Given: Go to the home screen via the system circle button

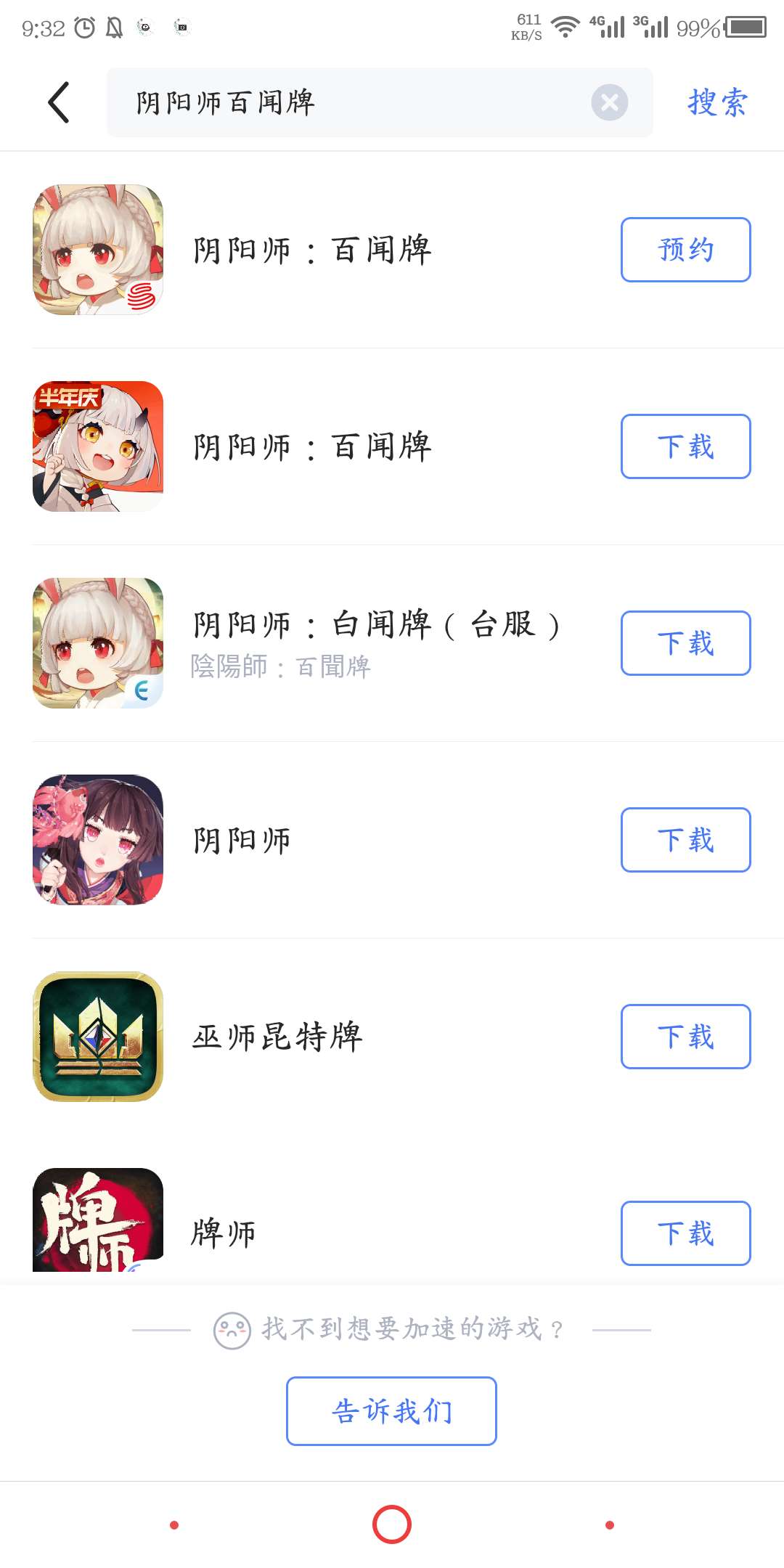Looking at the screenshot, I should (392, 1524).
